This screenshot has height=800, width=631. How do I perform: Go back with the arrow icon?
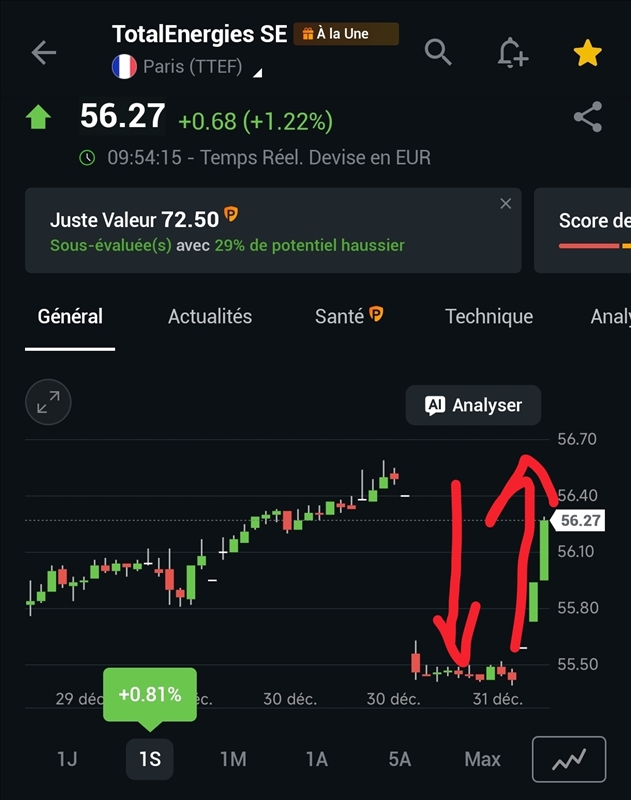[43, 53]
